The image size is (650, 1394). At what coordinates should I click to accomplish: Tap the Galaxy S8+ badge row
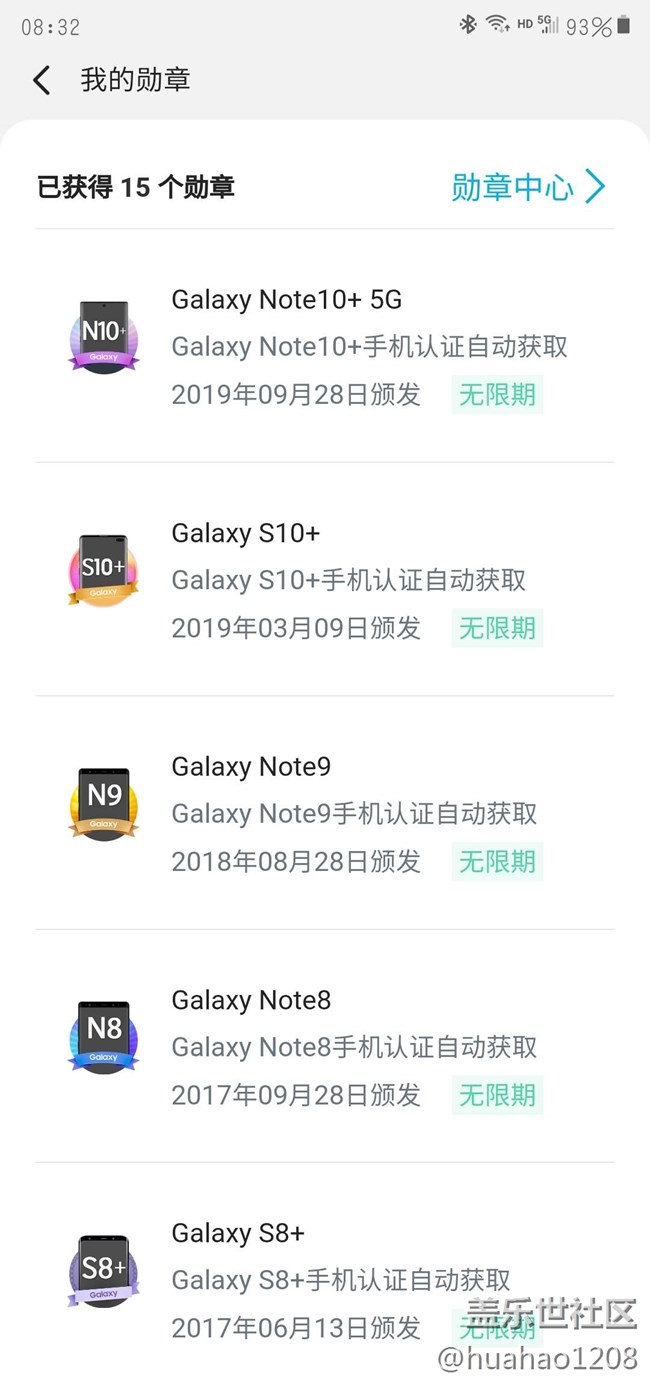325,1280
